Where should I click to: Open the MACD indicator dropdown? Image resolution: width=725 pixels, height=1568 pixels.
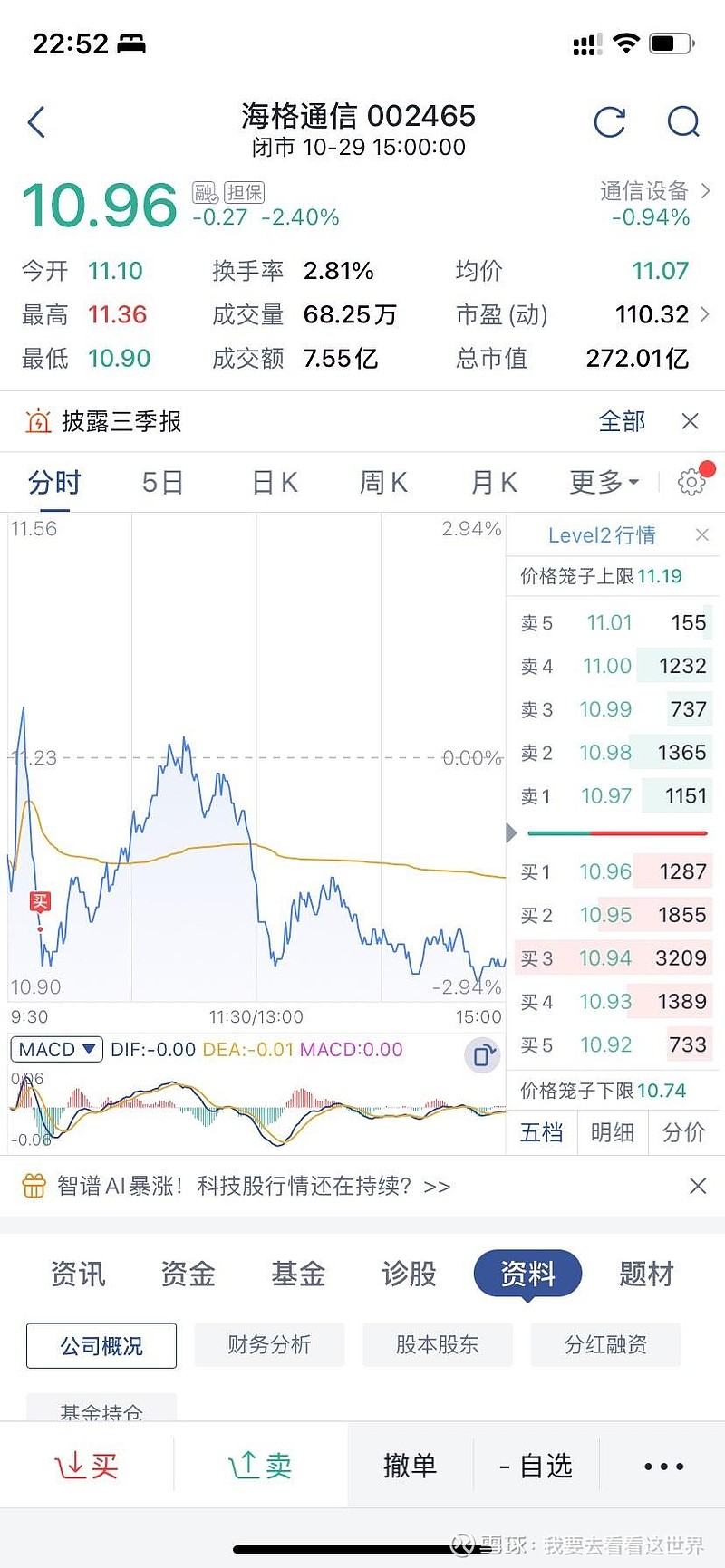55,1049
